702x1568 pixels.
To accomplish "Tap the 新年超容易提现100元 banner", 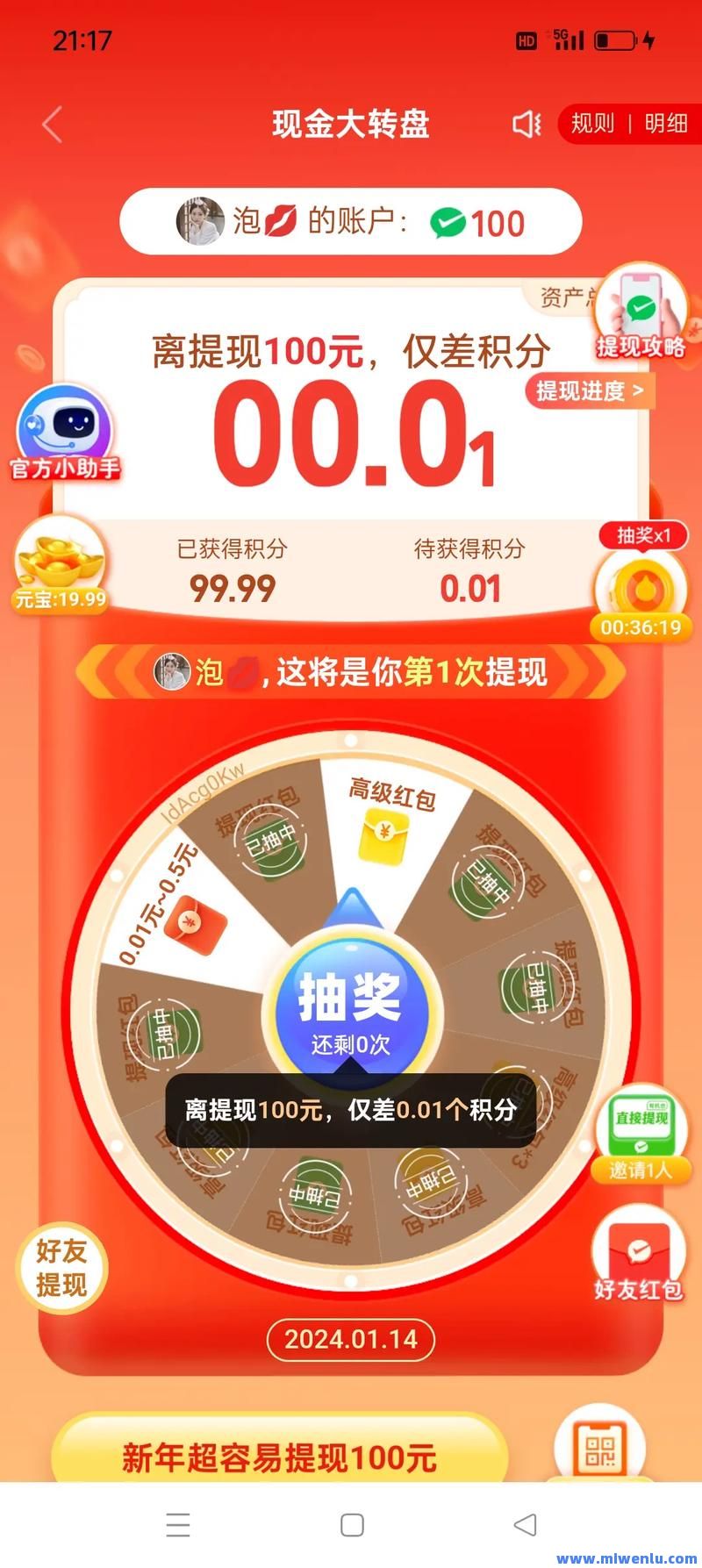I will pyautogui.click(x=279, y=1457).
